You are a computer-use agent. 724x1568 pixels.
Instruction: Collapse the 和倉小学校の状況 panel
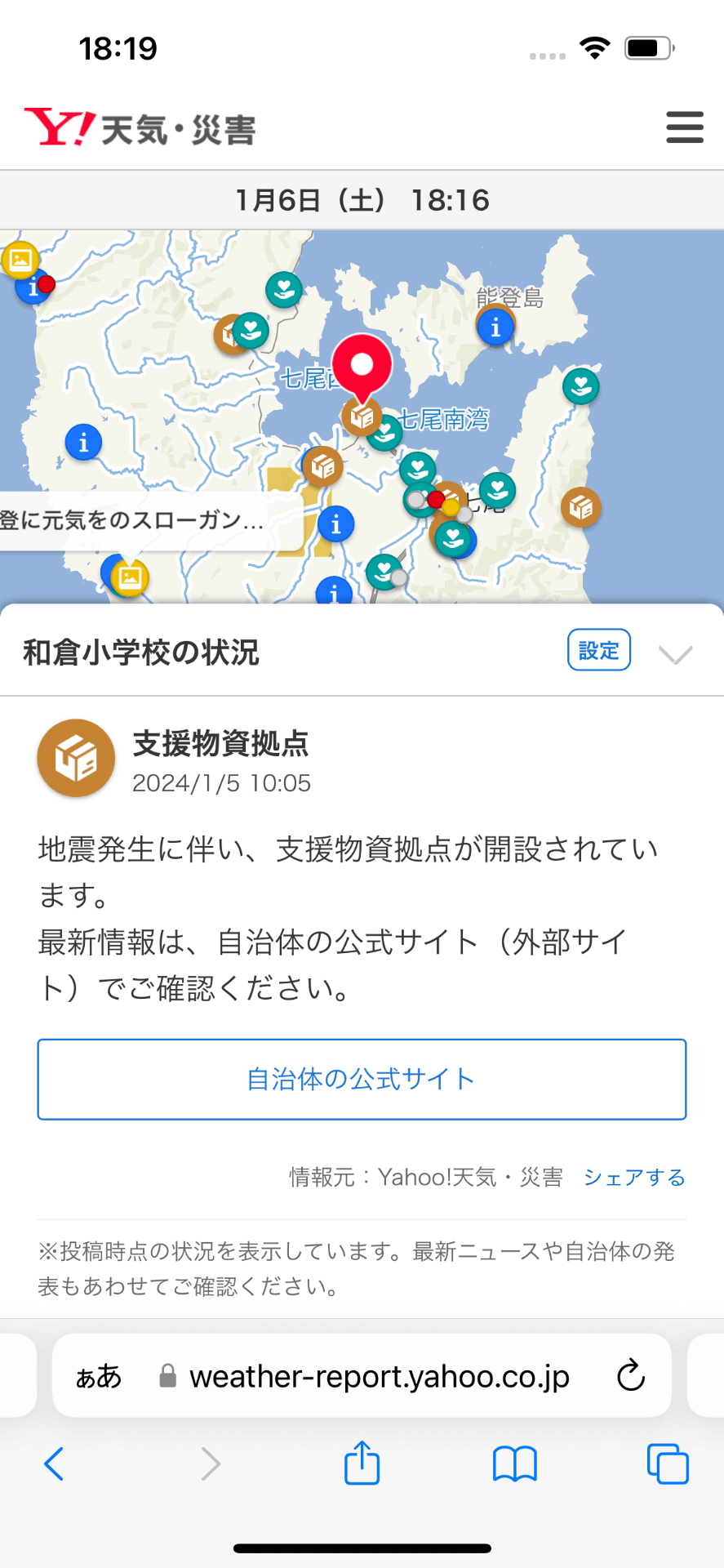[x=675, y=654]
